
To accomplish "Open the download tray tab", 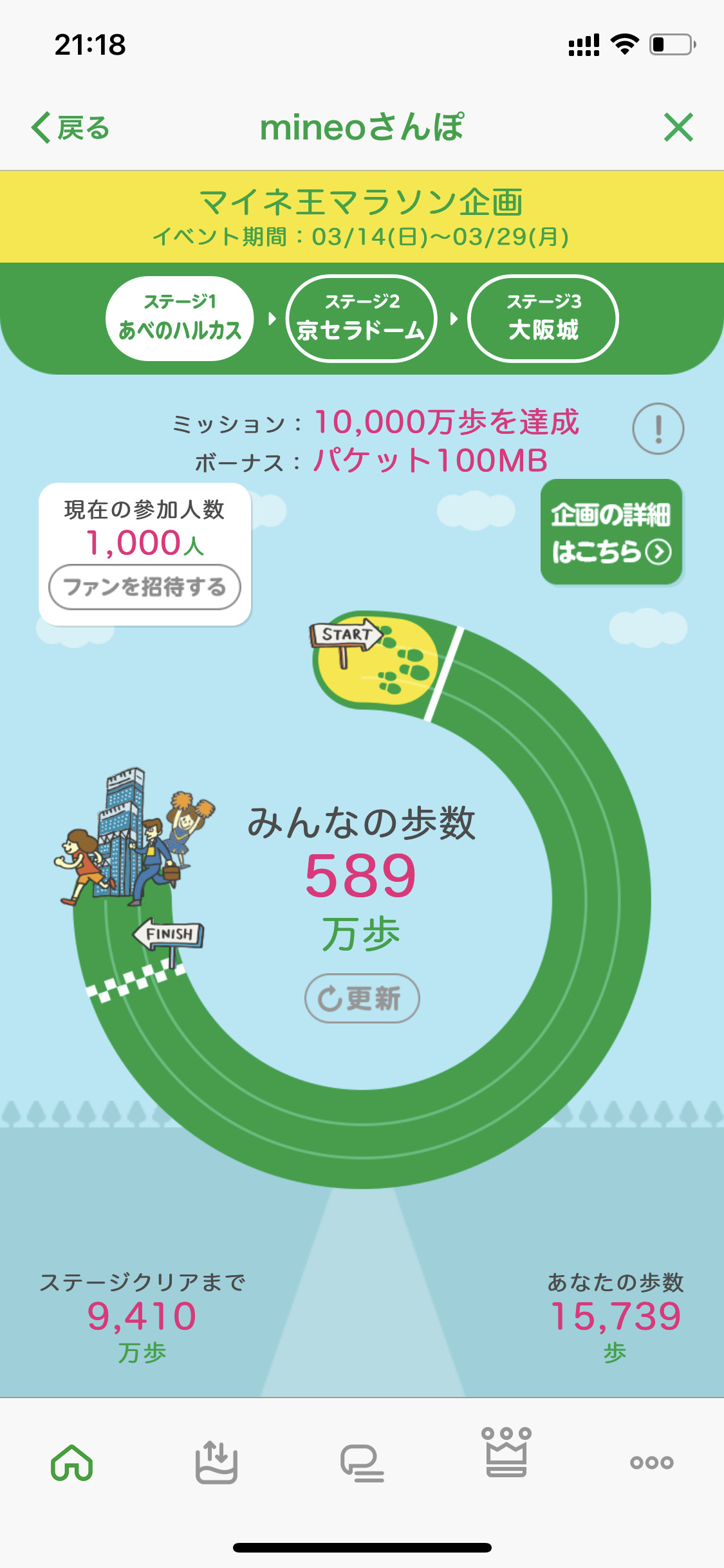I will (216, 1462).
